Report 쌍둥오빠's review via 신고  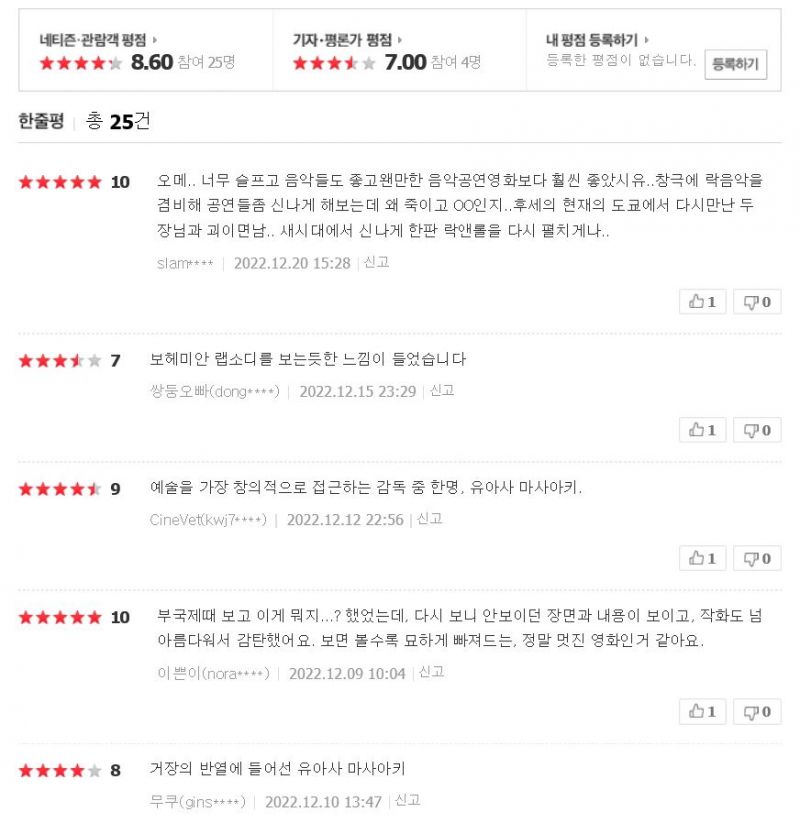coord(442,390)
